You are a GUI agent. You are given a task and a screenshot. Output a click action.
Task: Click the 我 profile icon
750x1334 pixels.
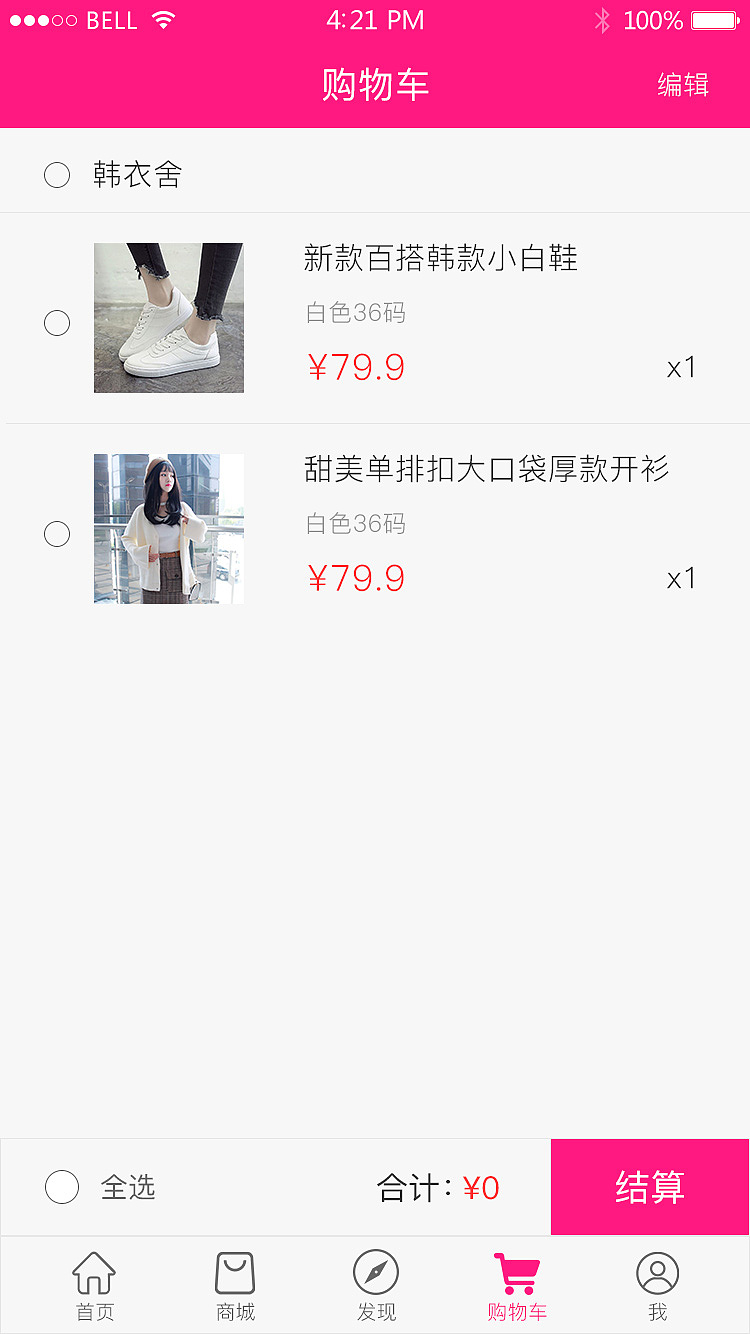657,1273
